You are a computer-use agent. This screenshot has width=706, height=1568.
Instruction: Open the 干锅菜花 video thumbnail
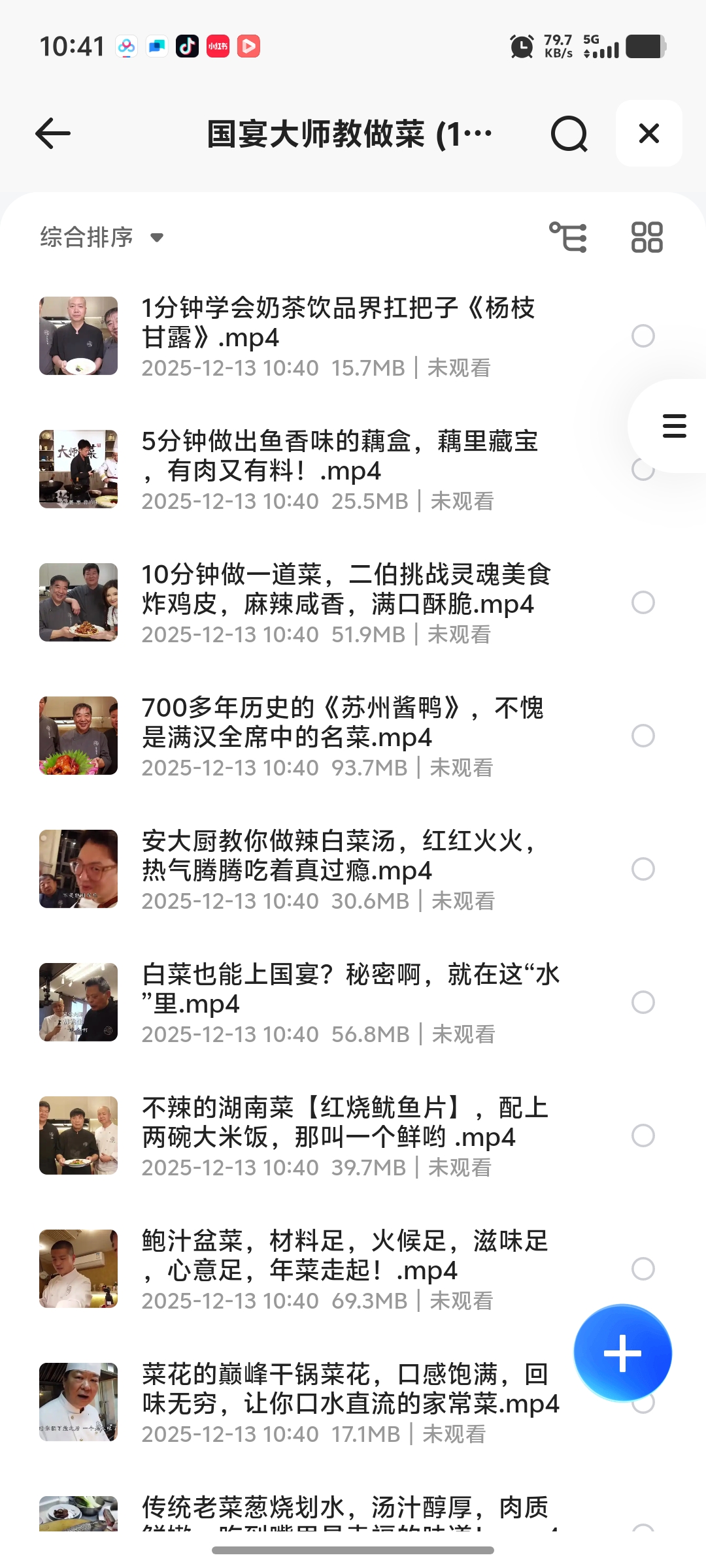[x=78, y=1402]
